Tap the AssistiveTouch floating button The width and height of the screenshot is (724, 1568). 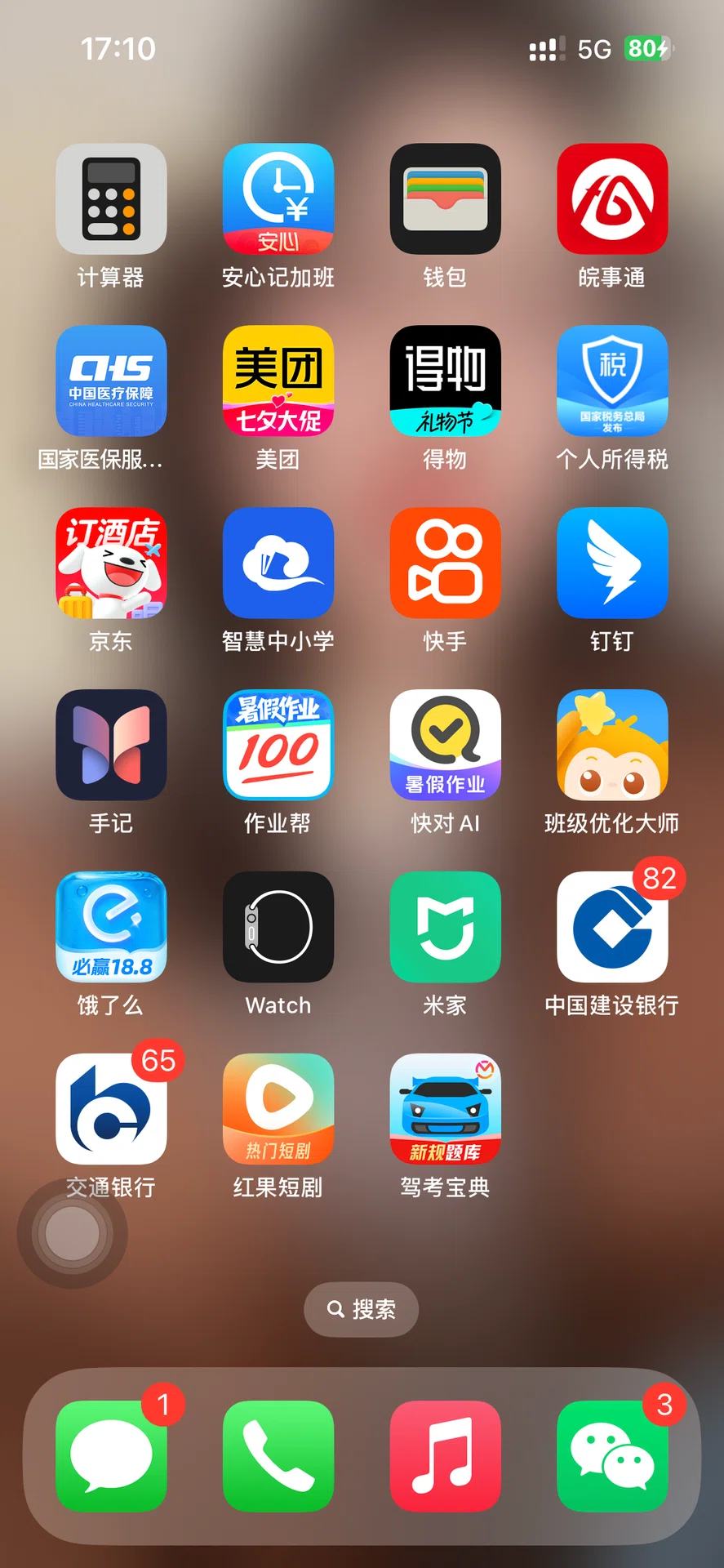(73, 1233)
